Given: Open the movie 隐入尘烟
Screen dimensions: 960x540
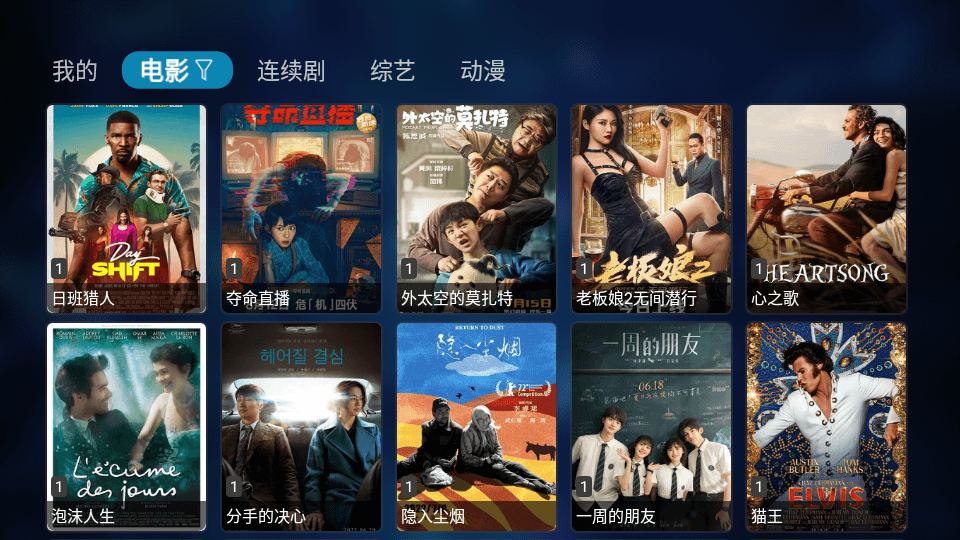Looking at the screenshot, I should (477, 427).
